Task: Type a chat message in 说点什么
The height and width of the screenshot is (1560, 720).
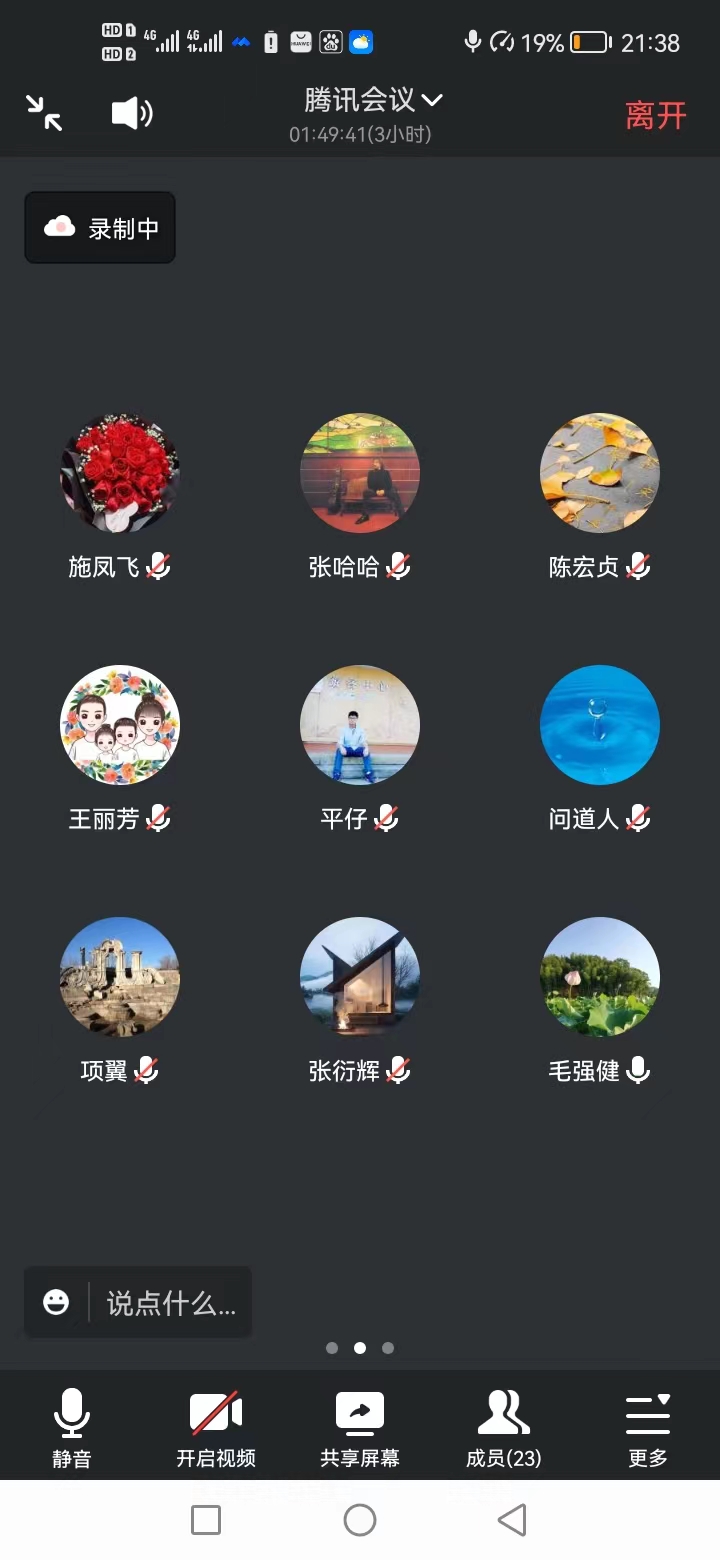Action: click(x=170, y=1303)
